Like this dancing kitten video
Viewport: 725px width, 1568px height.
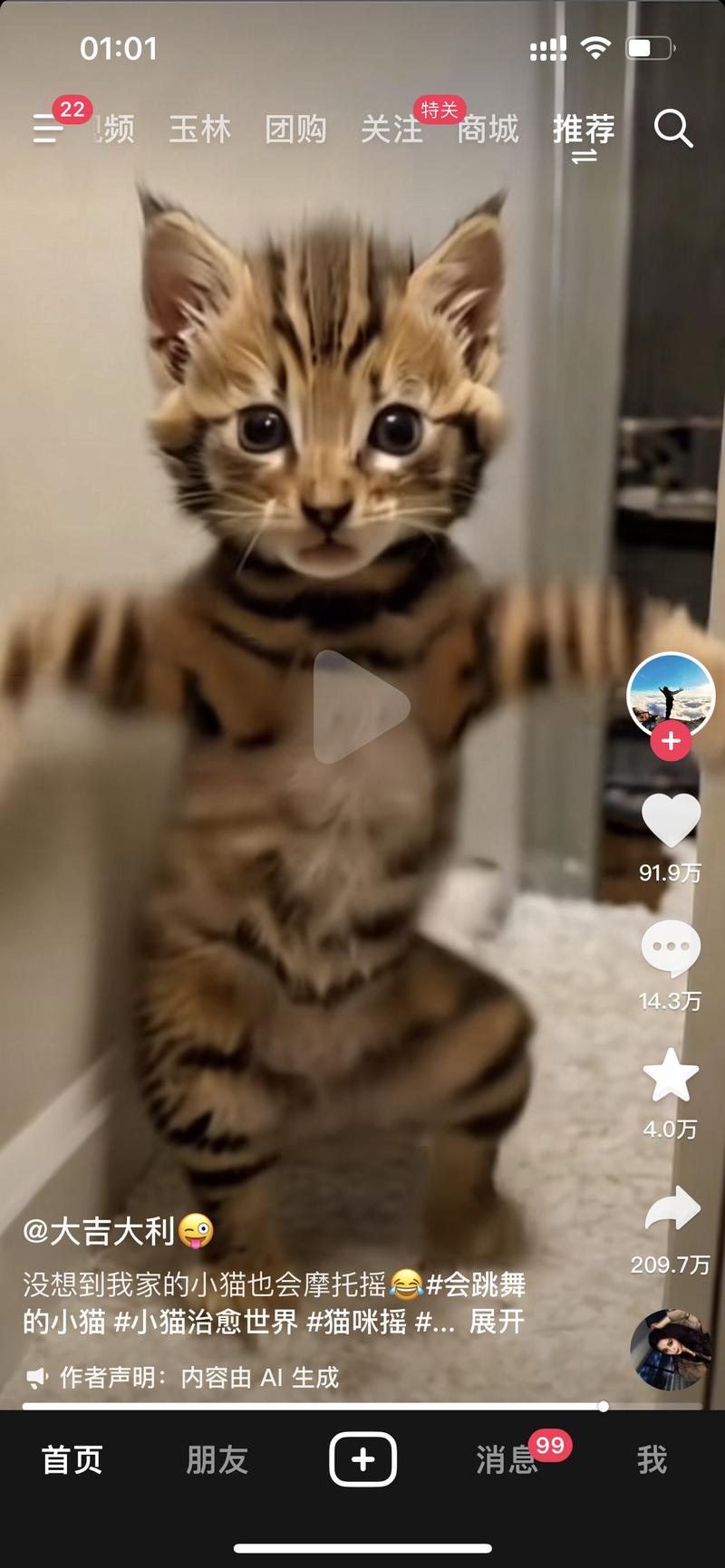(x=671, y=820)
